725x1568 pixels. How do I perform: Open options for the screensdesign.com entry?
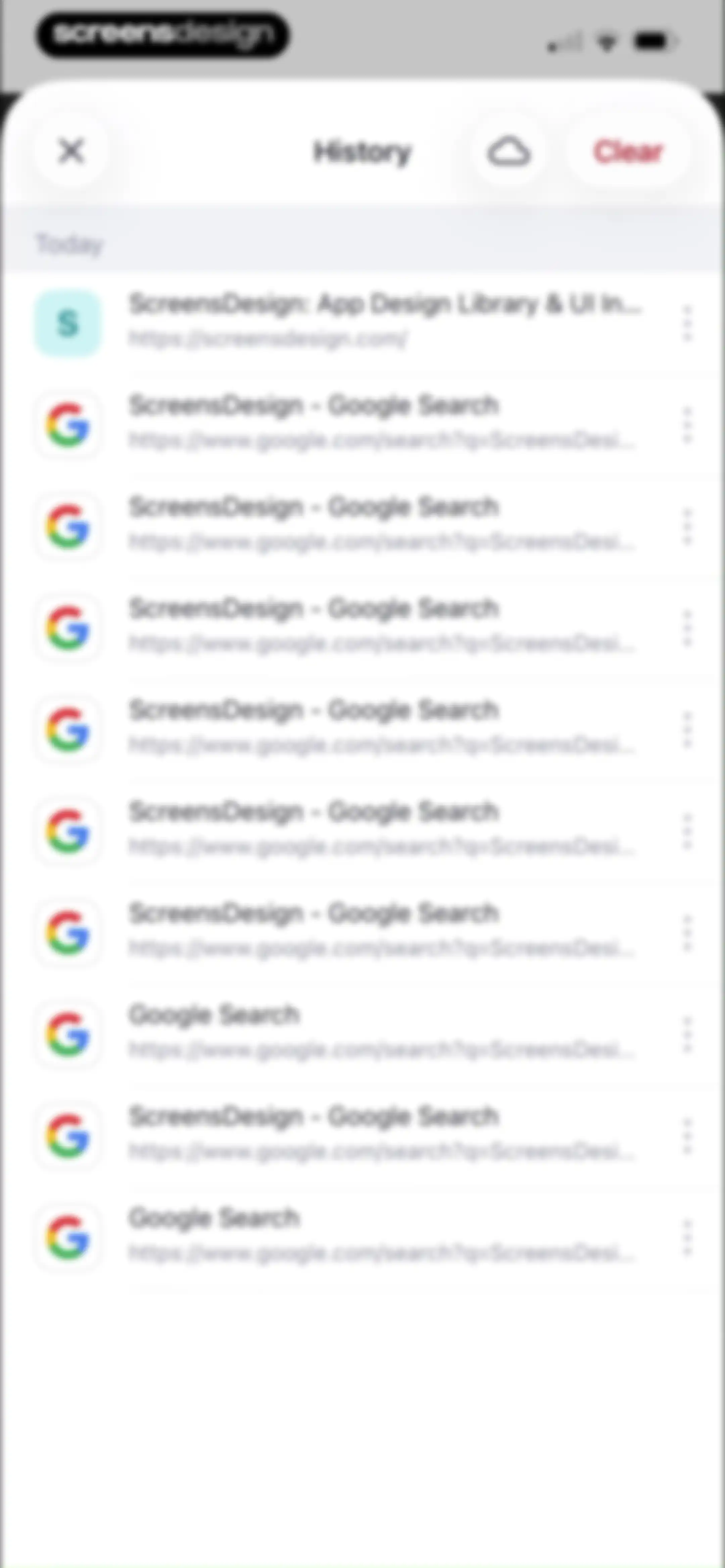coord(687,323)
